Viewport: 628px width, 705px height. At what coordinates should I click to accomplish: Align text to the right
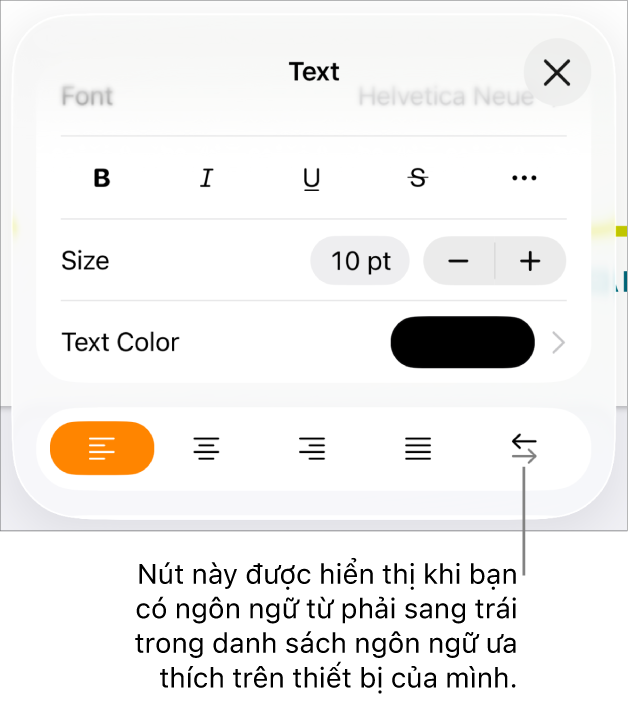pos(312,449)
